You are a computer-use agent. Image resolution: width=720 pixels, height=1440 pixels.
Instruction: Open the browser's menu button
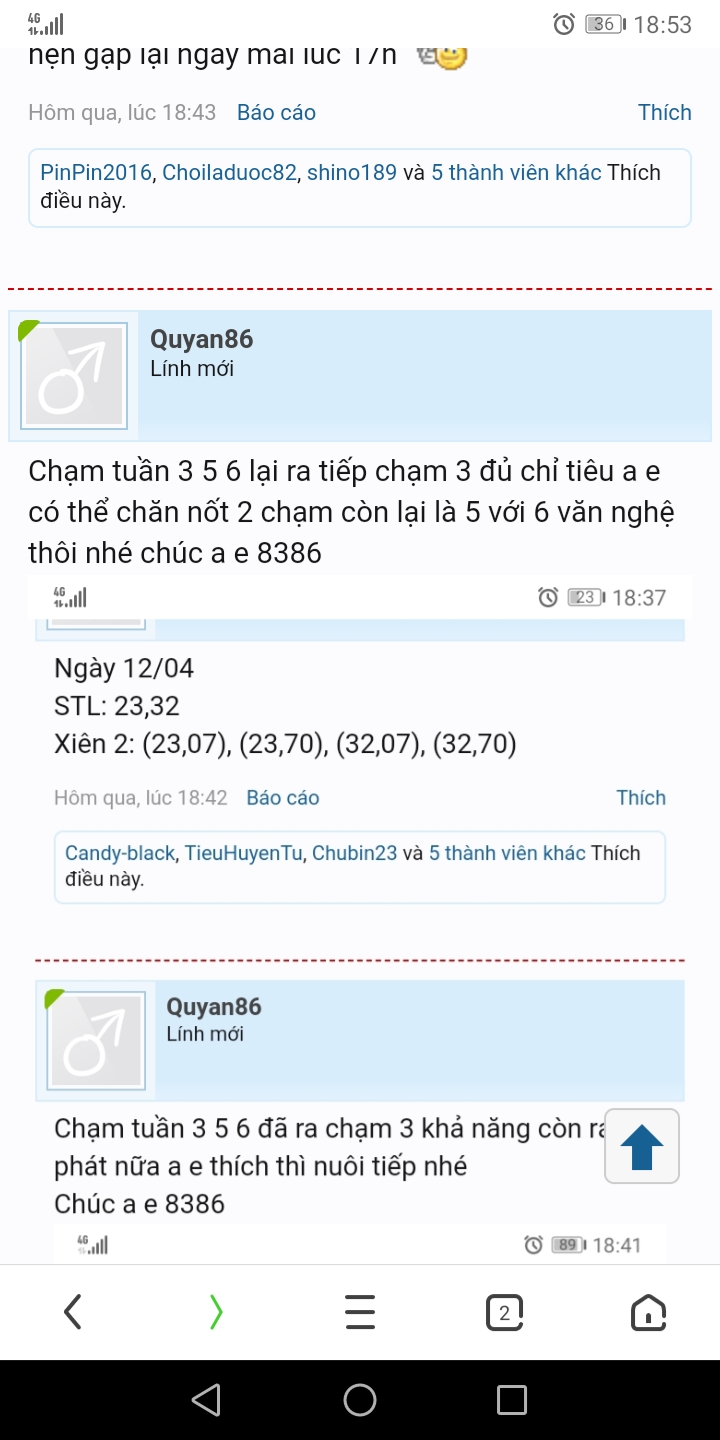point(360,1311)
